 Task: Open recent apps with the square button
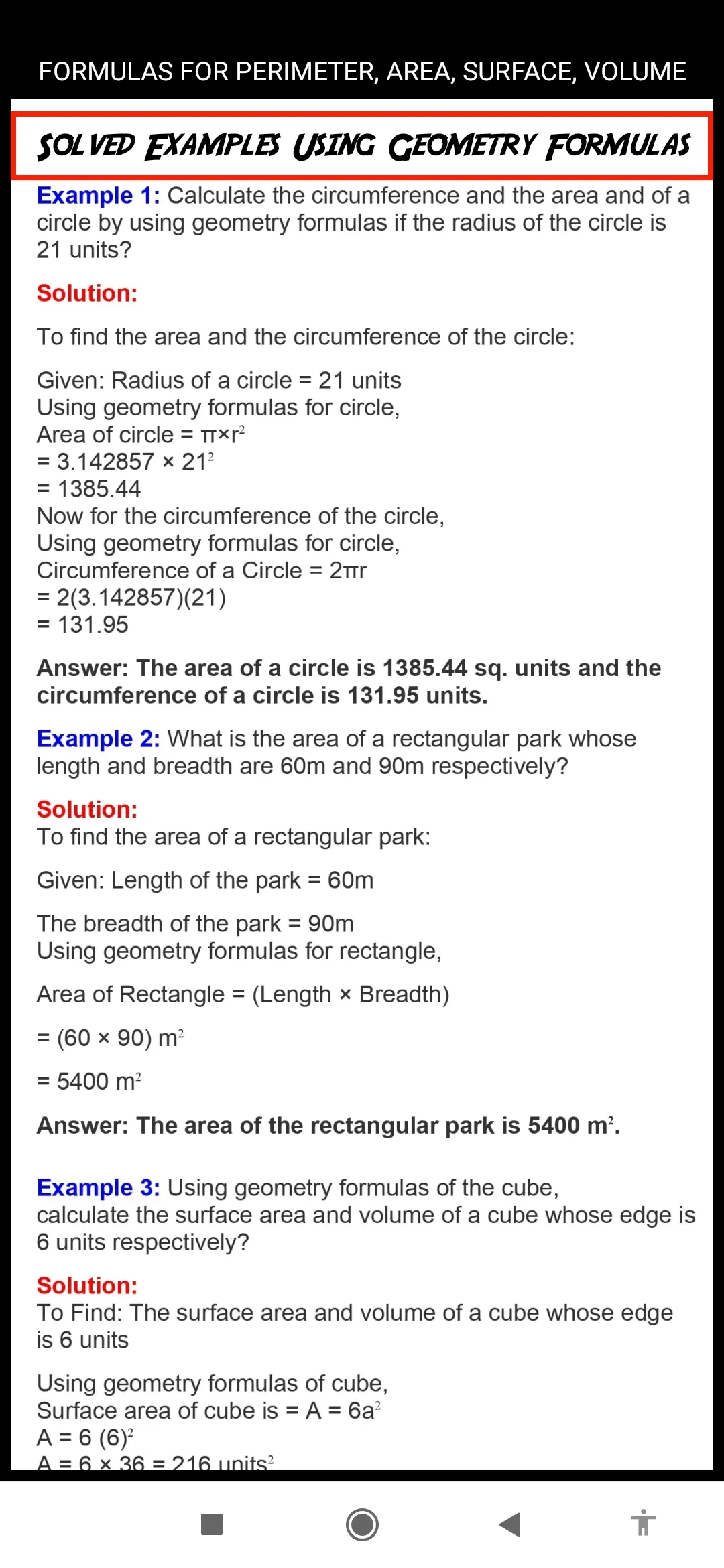click(x=212, y=1524)
